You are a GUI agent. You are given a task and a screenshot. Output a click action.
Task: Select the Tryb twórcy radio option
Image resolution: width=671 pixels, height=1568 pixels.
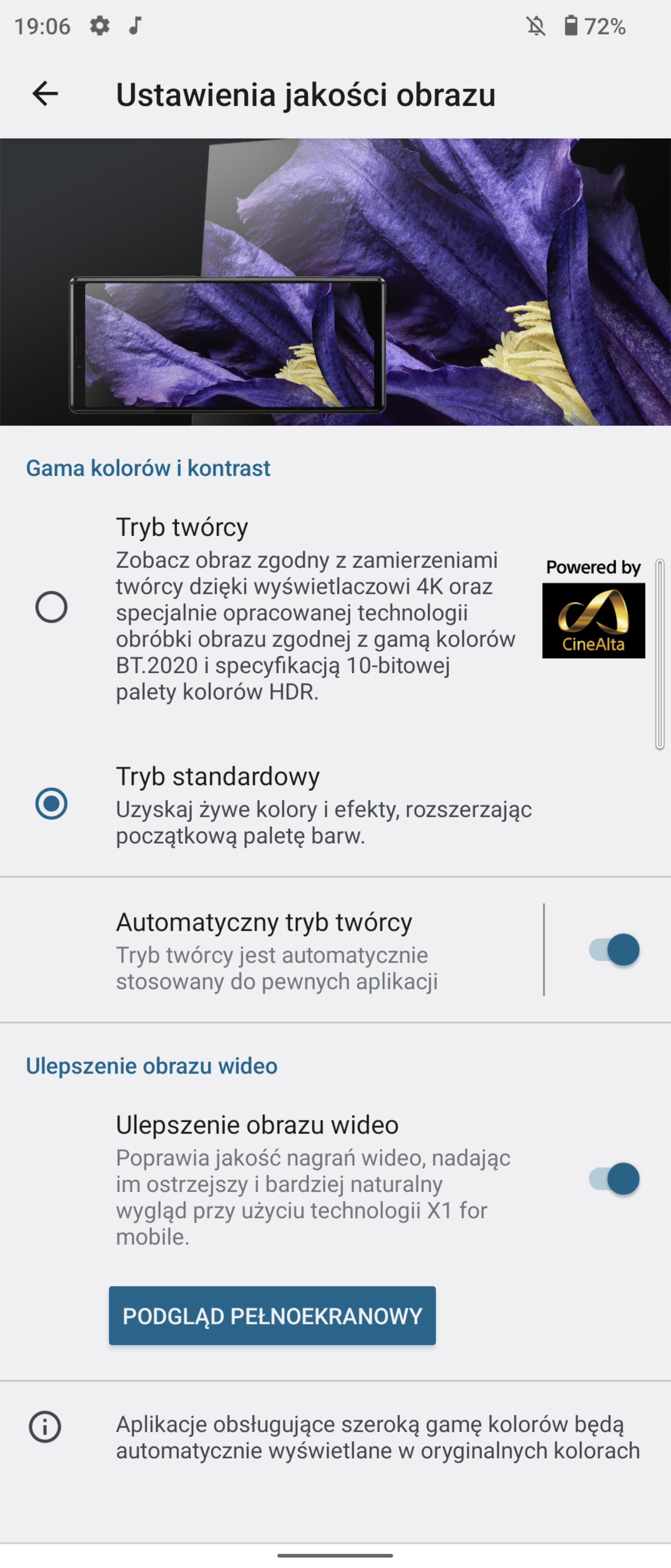click(51, 607)
